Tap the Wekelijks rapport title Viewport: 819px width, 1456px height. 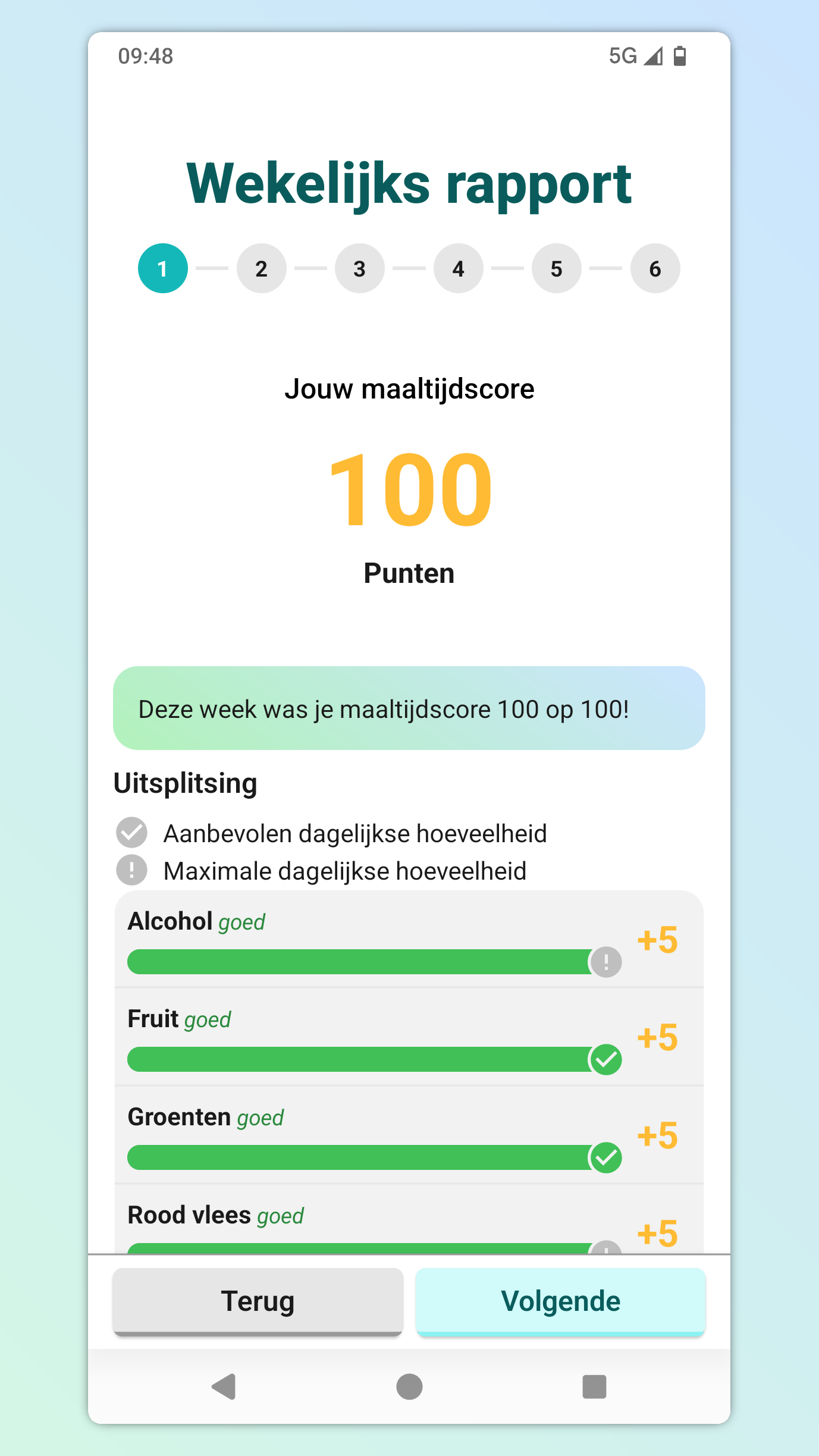[x=409, y=183]
